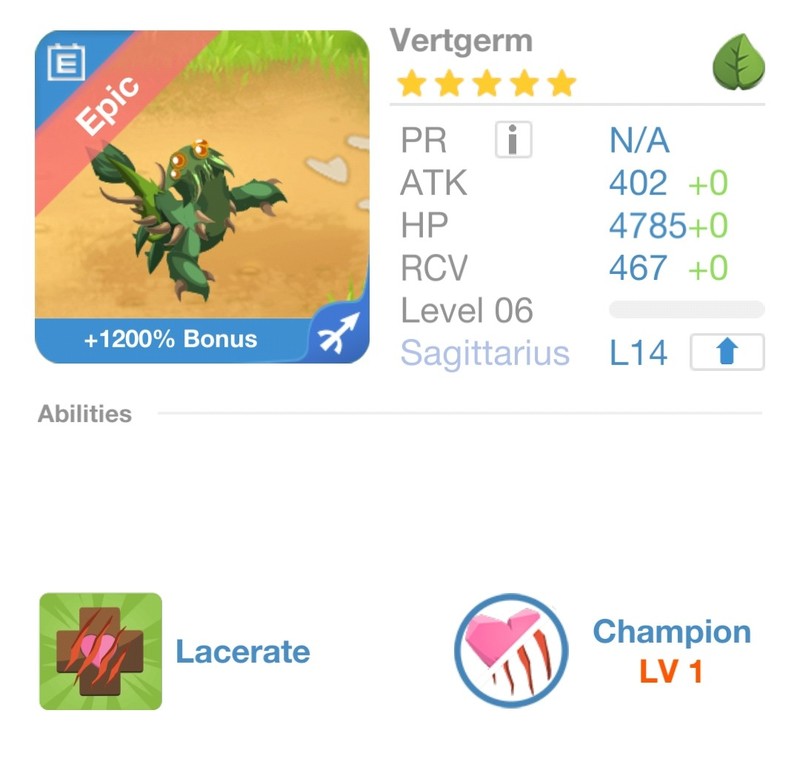View the Champion LV 1 ability
Image resolution: width=800 pixels, height=770 pixels.
pos(511,652)
